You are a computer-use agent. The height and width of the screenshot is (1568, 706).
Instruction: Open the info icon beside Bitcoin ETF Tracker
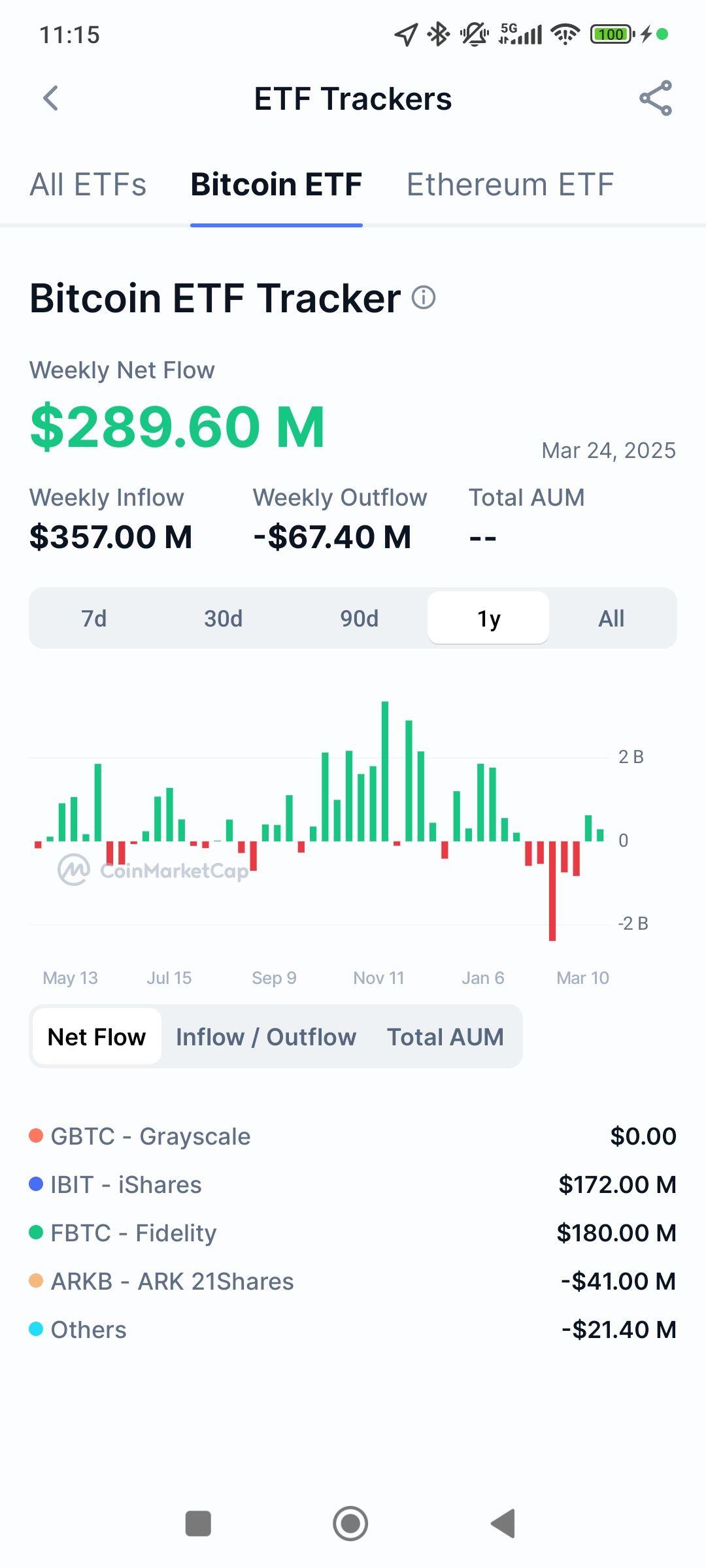(x=424, y=297)
